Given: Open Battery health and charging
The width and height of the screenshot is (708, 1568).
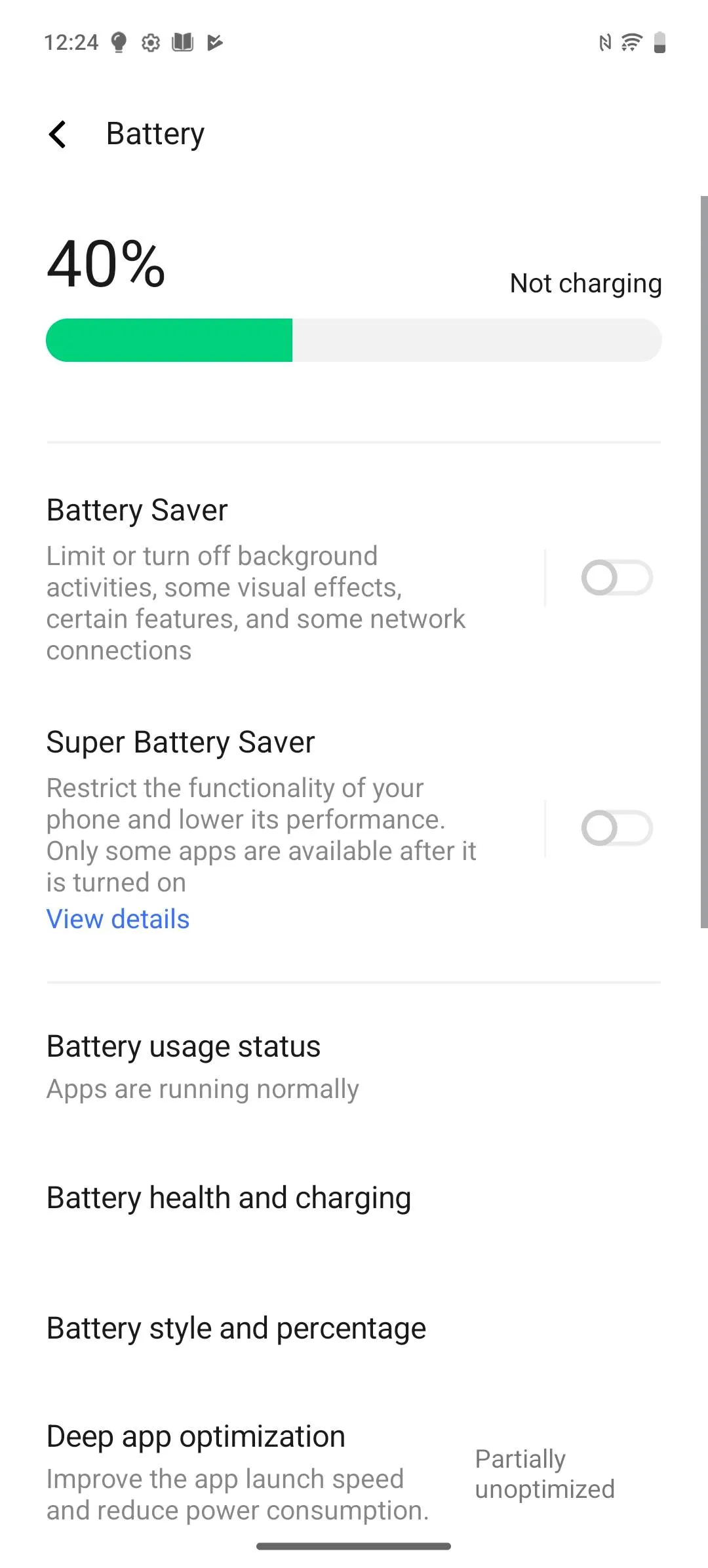Looking at the screenshot, I should coord(262,1198).
